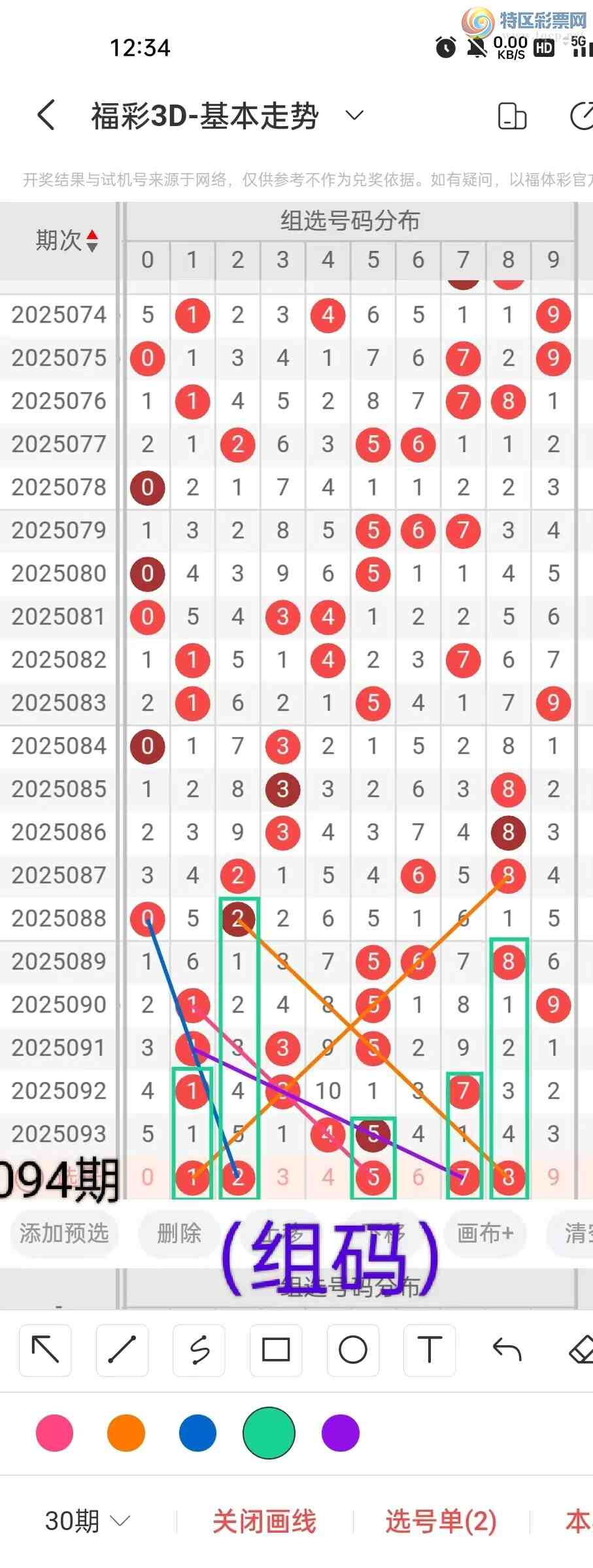Undo the last drawing stroke

click(507, 1349)
